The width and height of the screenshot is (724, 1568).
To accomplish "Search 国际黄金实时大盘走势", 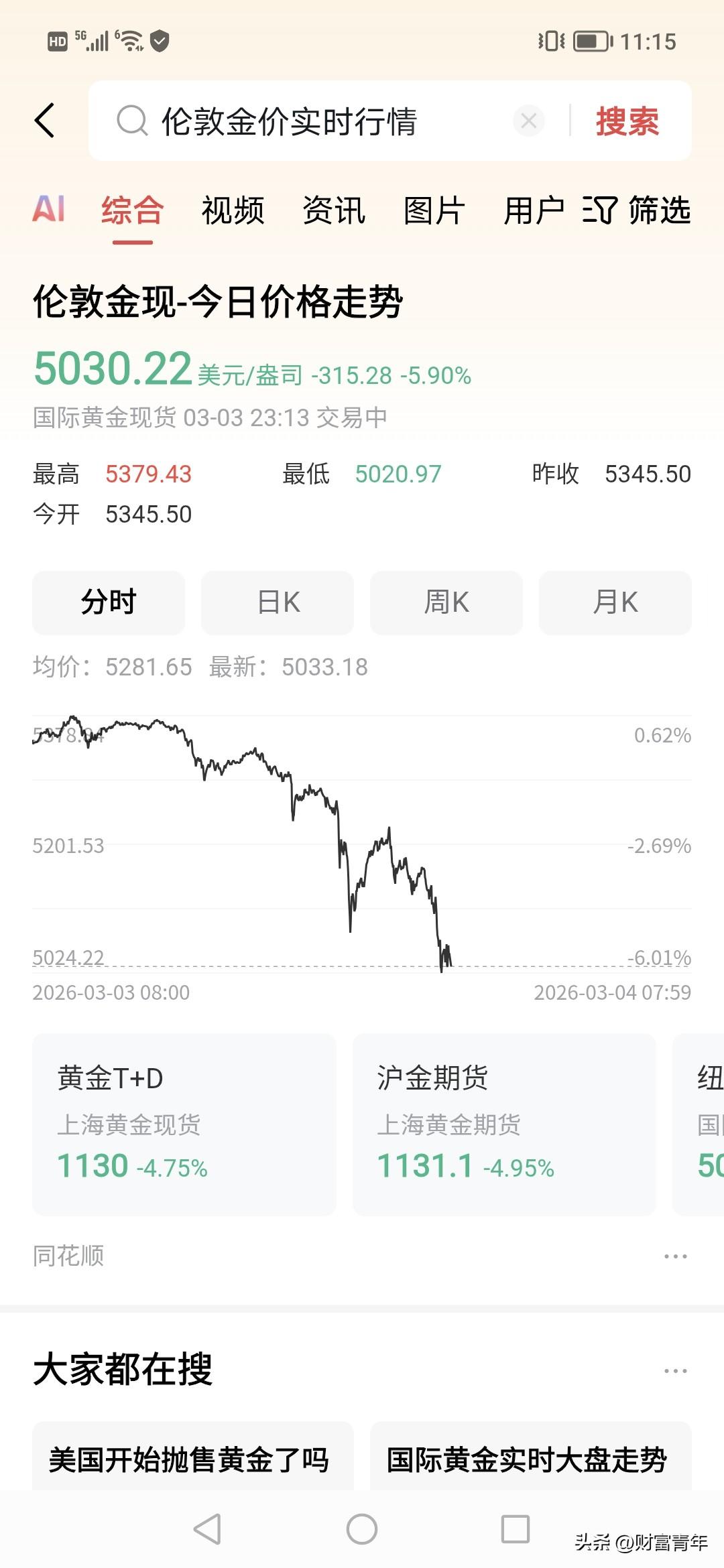I will [x=531, y=1458].
